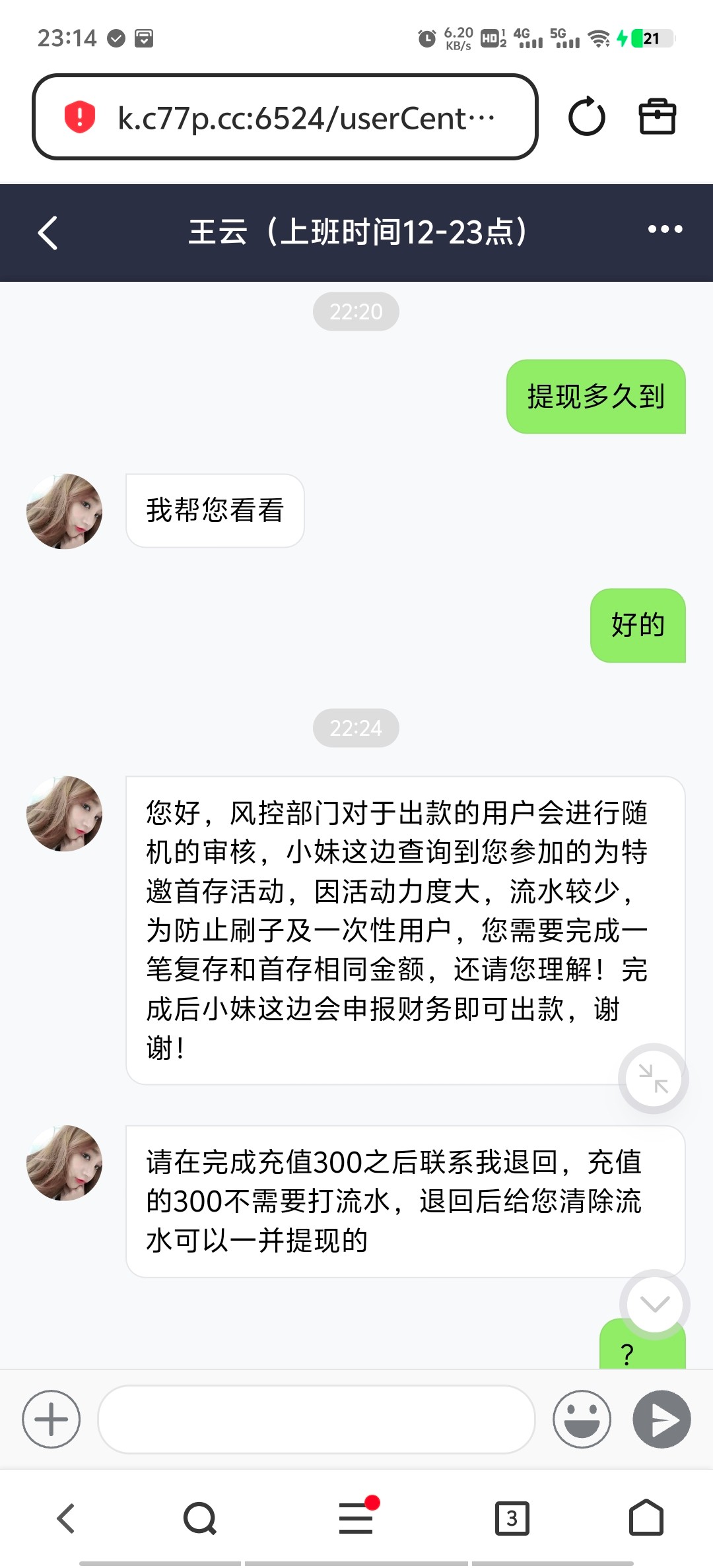Open the emoji picker
Screen dimensions: 713x1568
582,1419
